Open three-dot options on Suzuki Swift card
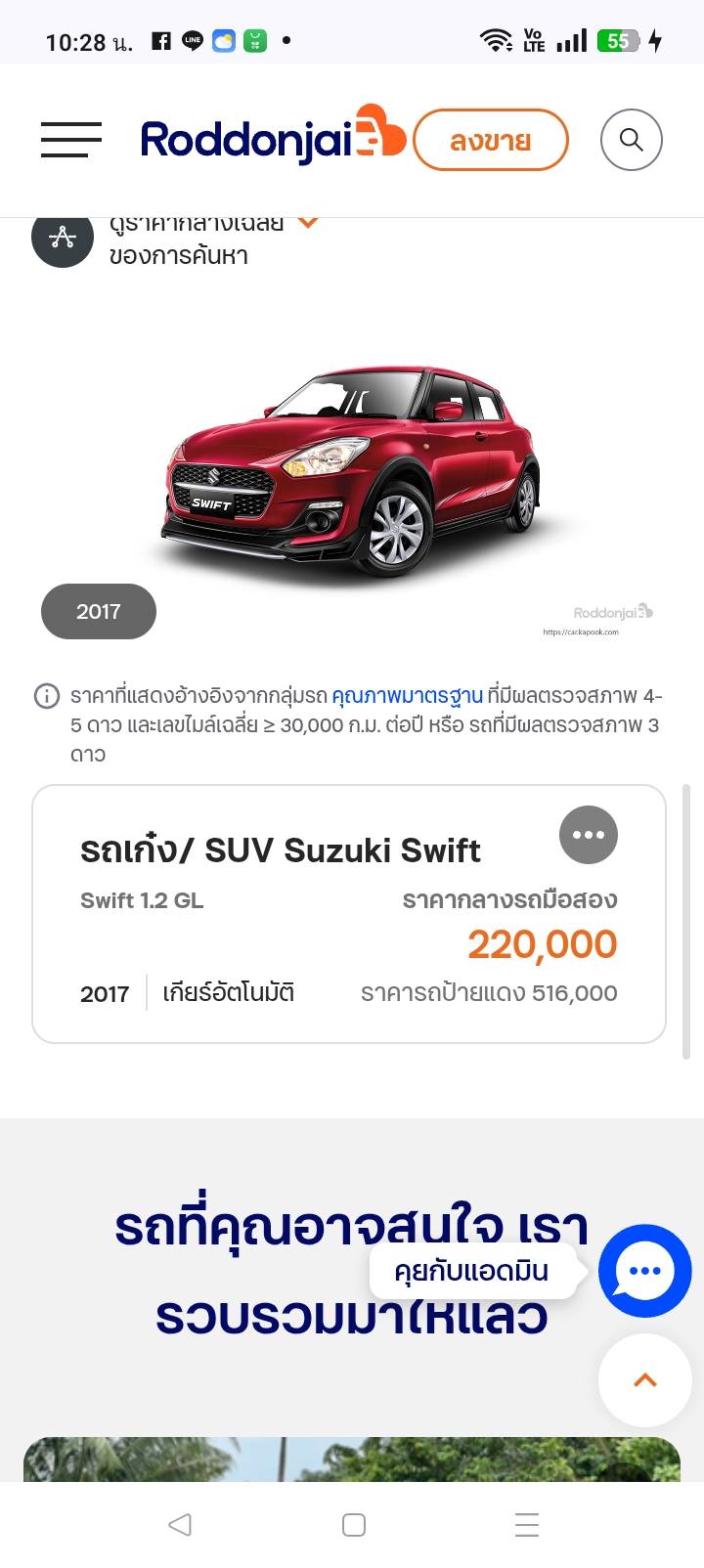 pyautogui.click(x=588, y=835)
